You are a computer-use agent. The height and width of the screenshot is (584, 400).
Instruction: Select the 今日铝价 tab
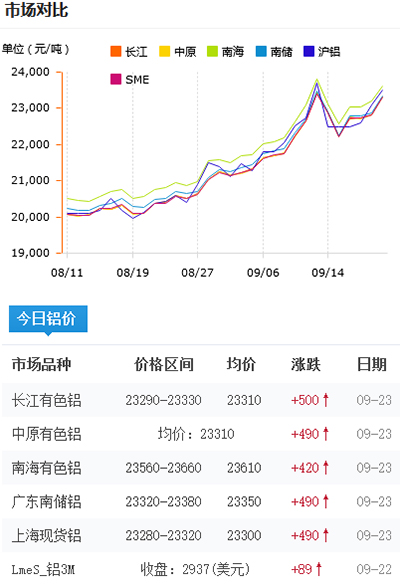click(48, 318)
